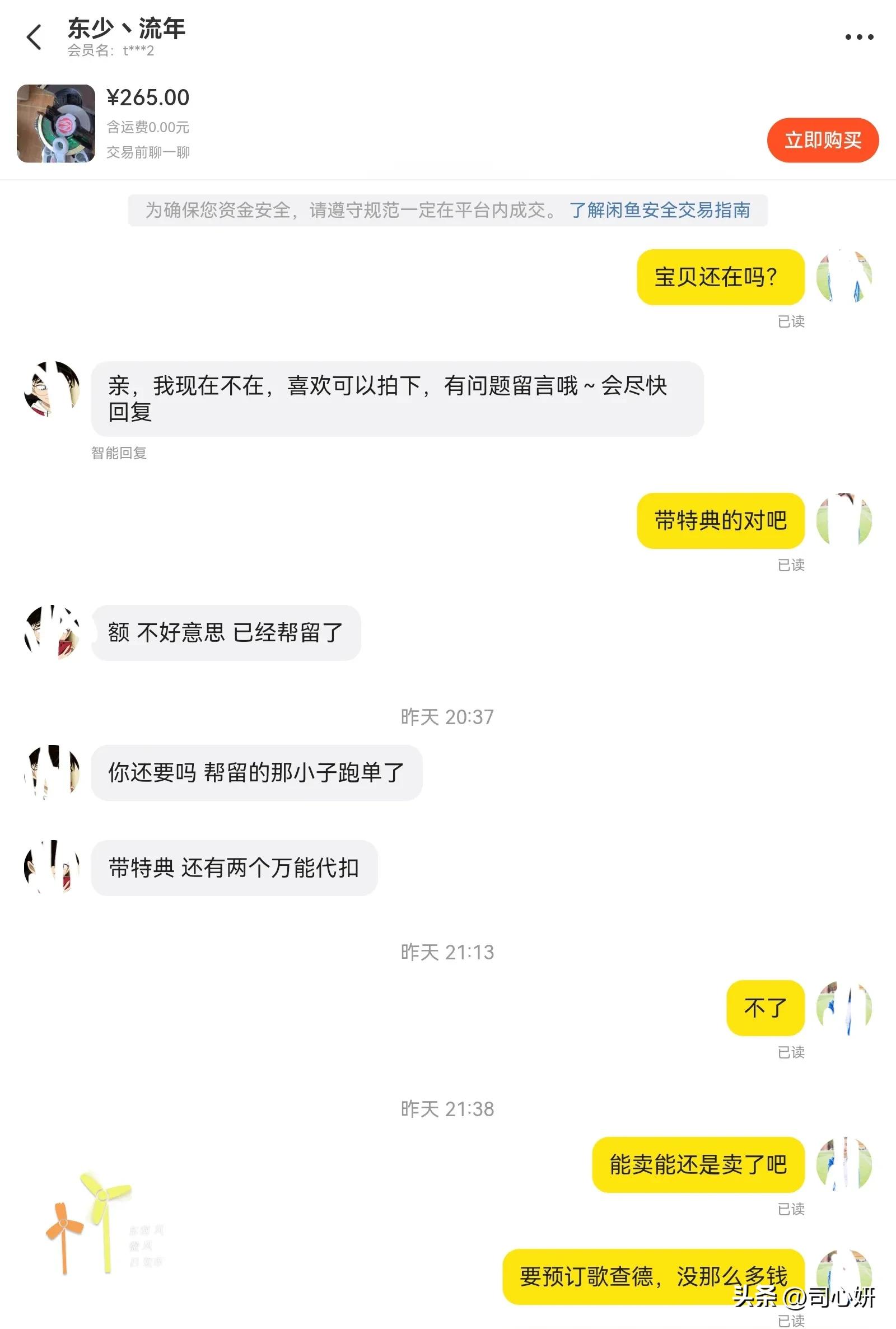Screen dimensions: 896x1329
Task: Tap the 立即购买 purchase button
Action: (823, 141)
